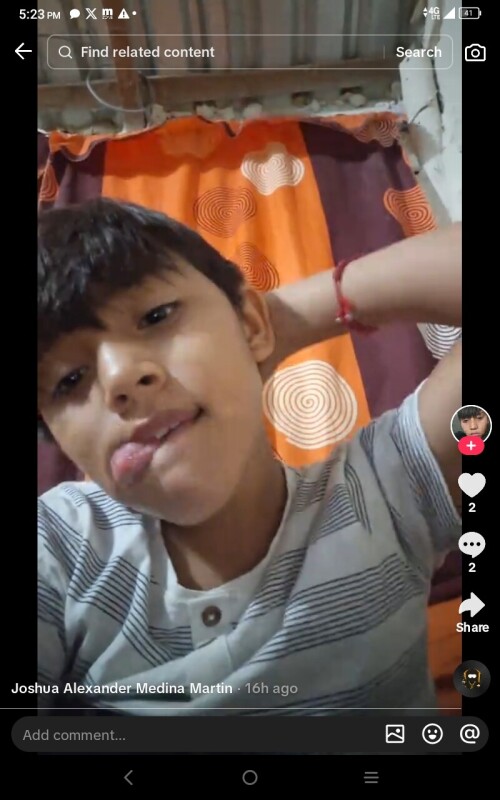Open the camera icon at top right
500x800 pixels.
coord(475,52)
